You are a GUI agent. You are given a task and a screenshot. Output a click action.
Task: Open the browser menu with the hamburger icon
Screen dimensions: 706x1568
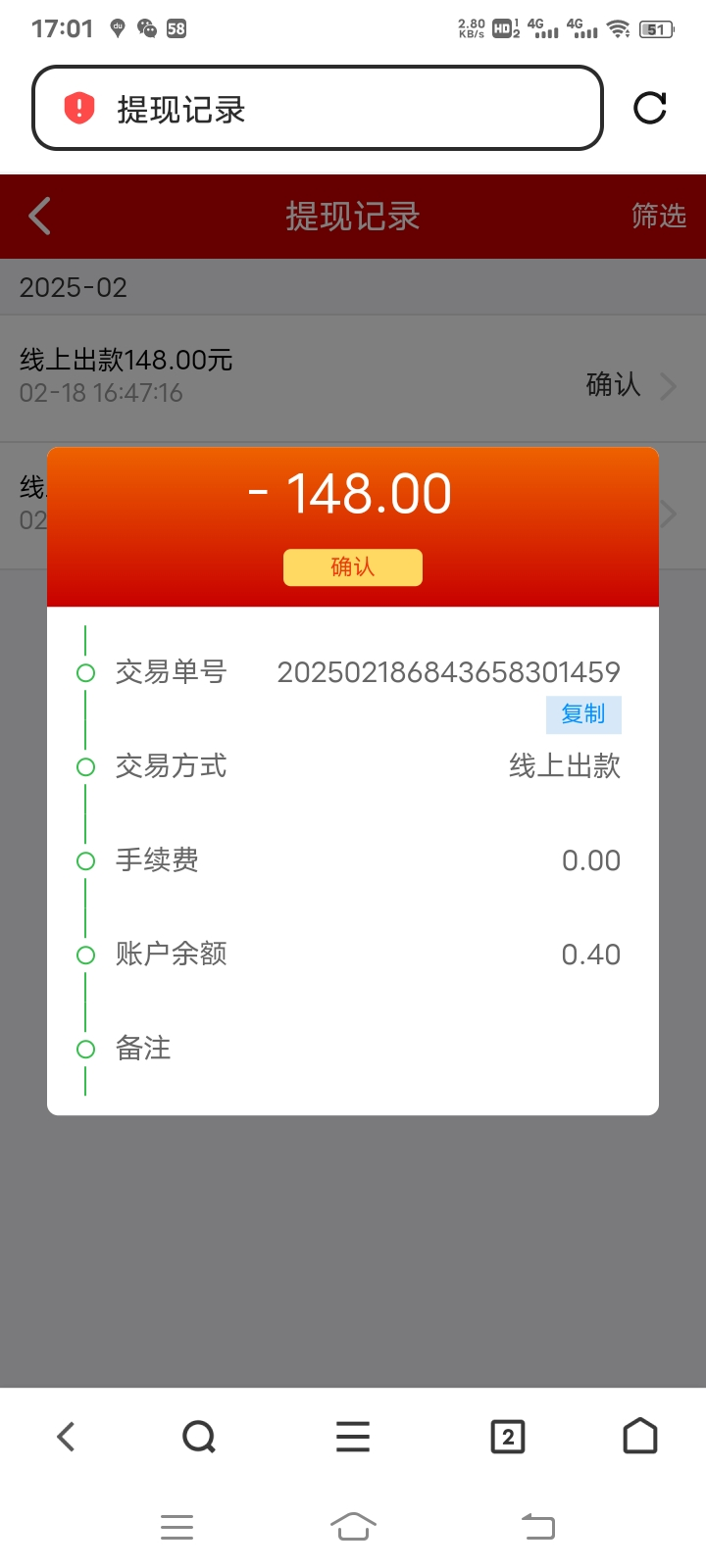(352, 1437)
